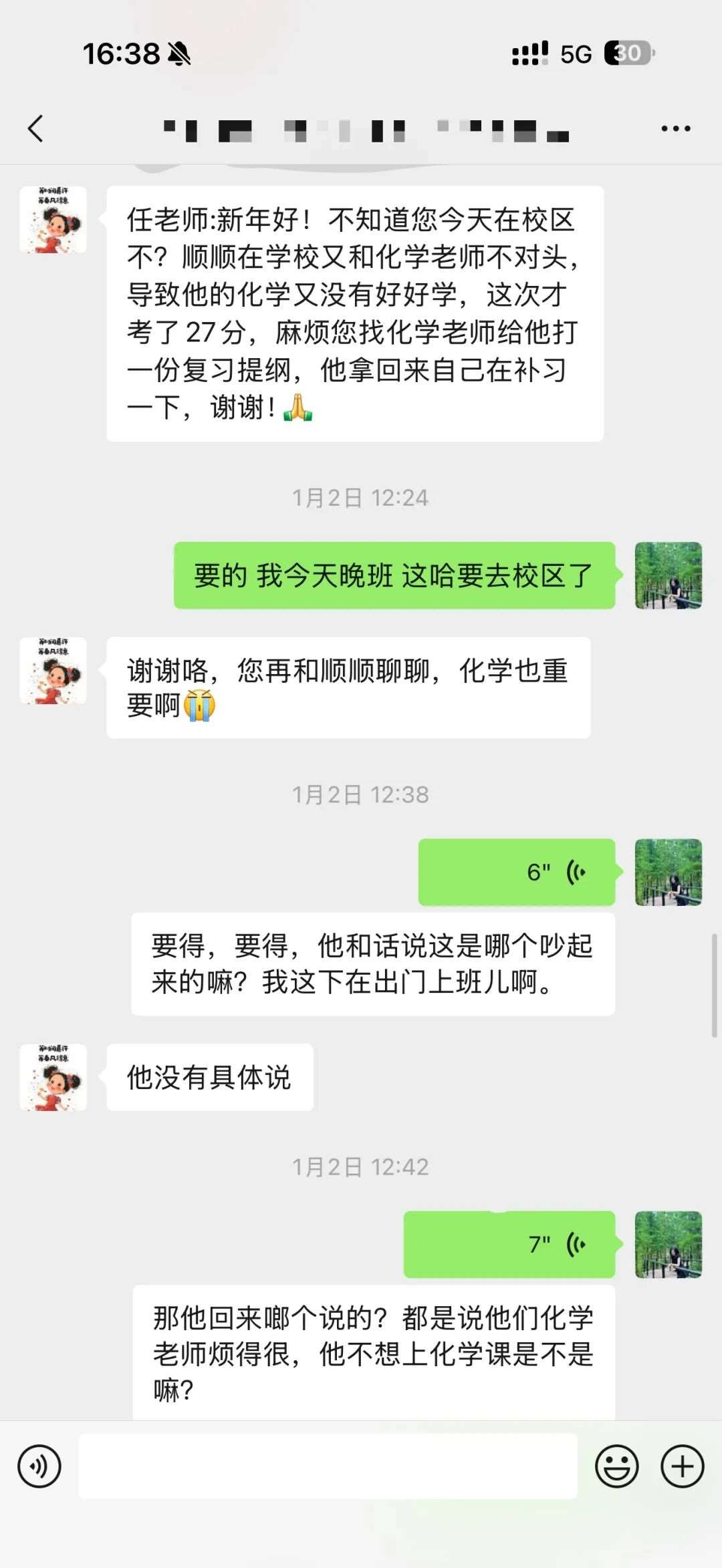This screenshot has height=1568, width=722.
Task: Open the chat info overflow menu
Action: click(675, 128)
